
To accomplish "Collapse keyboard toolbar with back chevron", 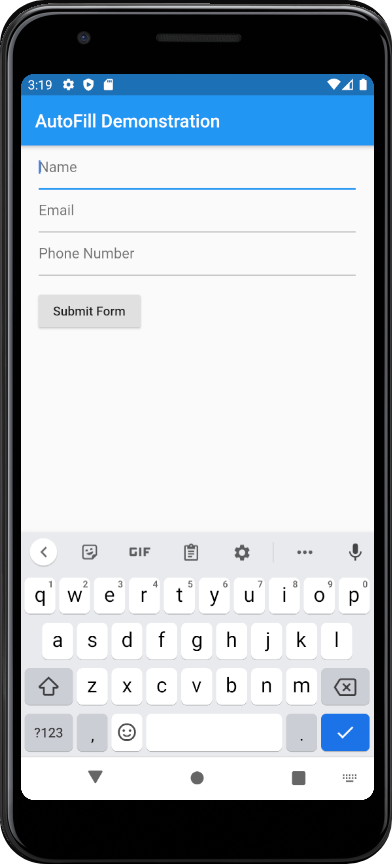I will 44,552.
